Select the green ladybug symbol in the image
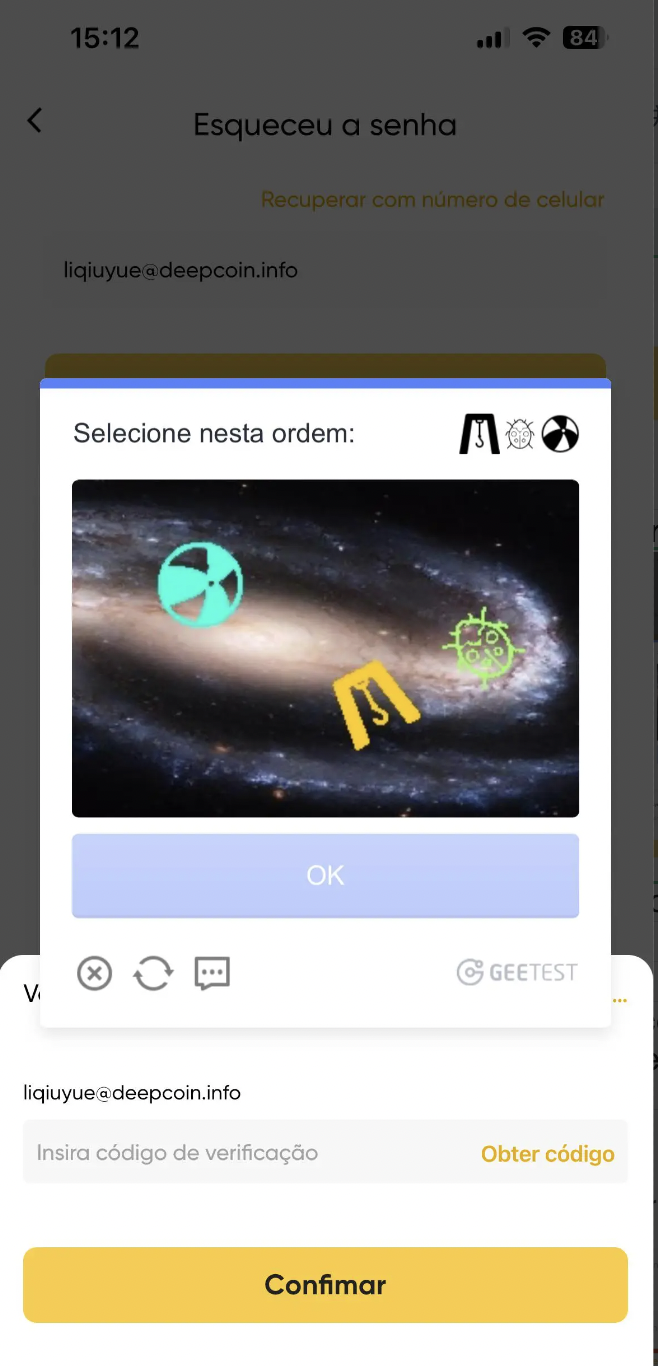The height and width of the screenshot is (1366, 658). click(483, 648)
